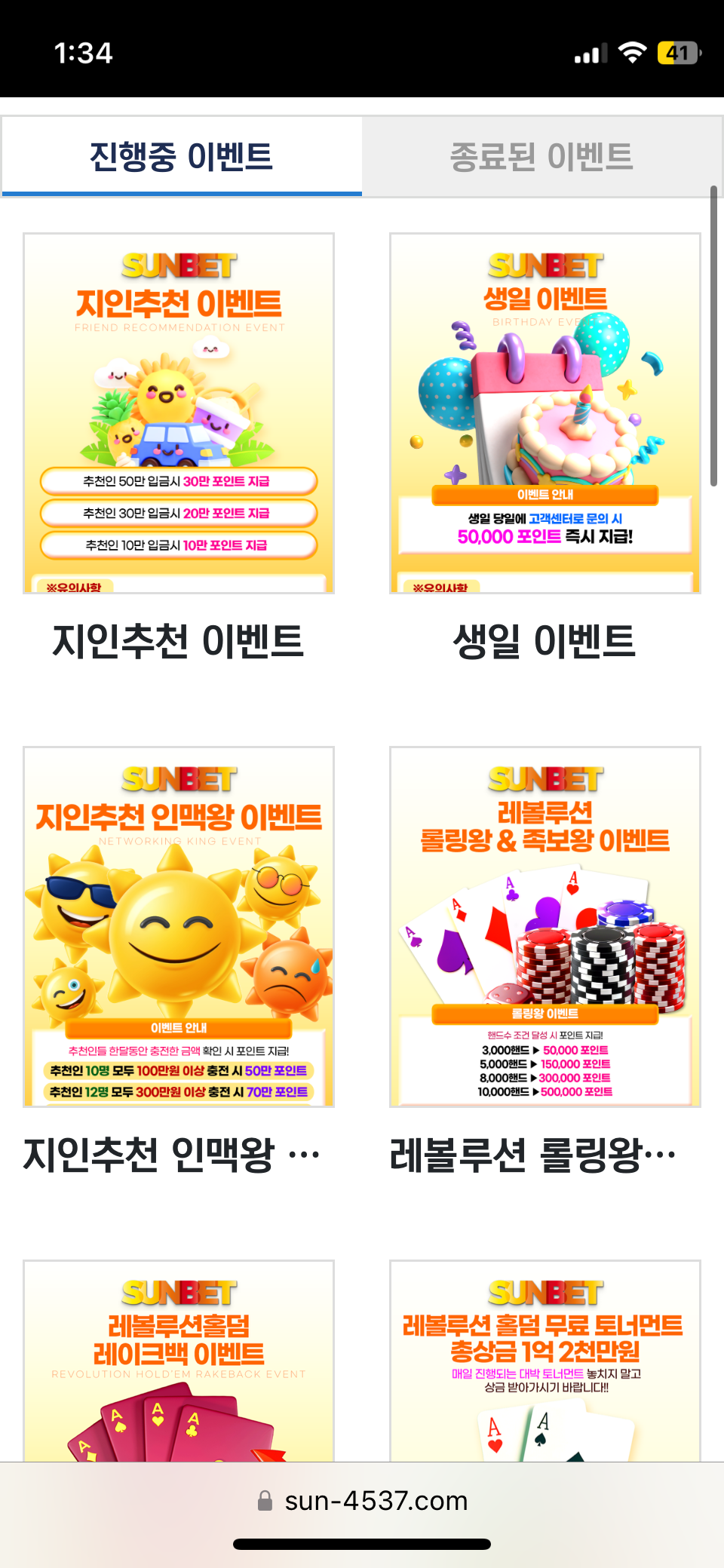View the 레볼루션 홀덤 무료 토너먼트 card
724x1568 pixels.
point(545,1361)
